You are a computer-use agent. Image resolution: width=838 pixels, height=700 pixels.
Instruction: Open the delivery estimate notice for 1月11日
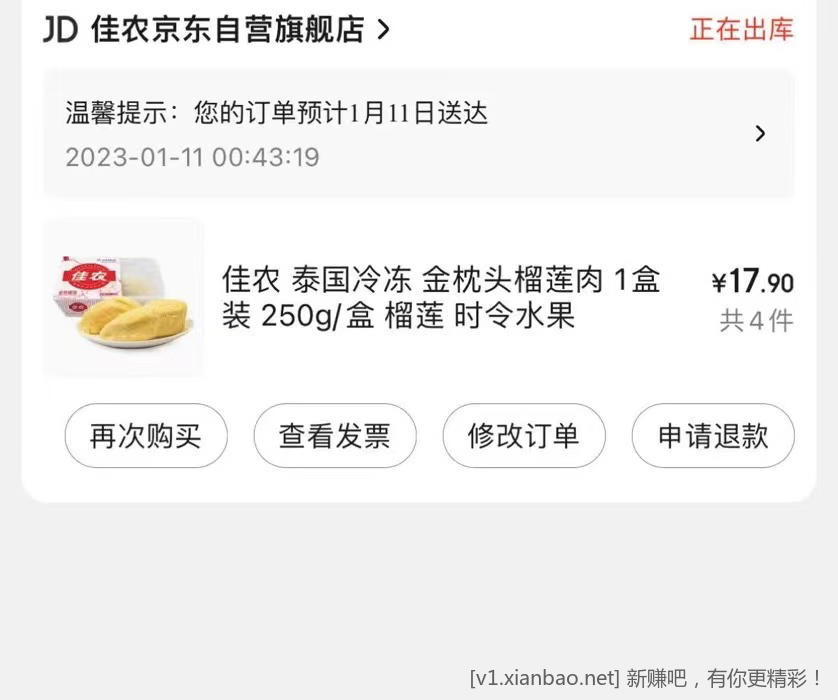(x=418, y=134)
